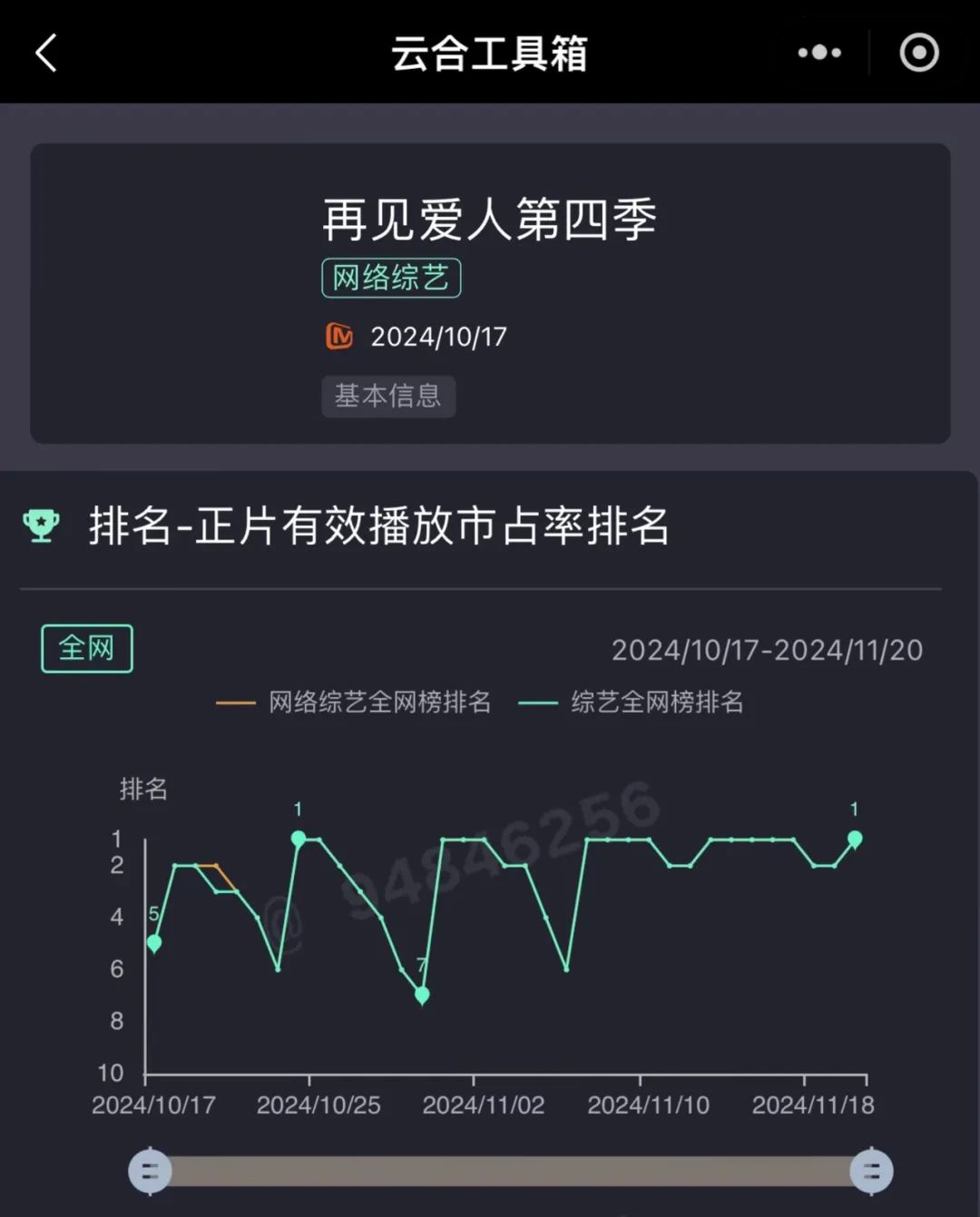Image resolution: width=980 pixels, height=1217 pixels.
Task: Select the 全网 filter chip
Action: (87, 648)
